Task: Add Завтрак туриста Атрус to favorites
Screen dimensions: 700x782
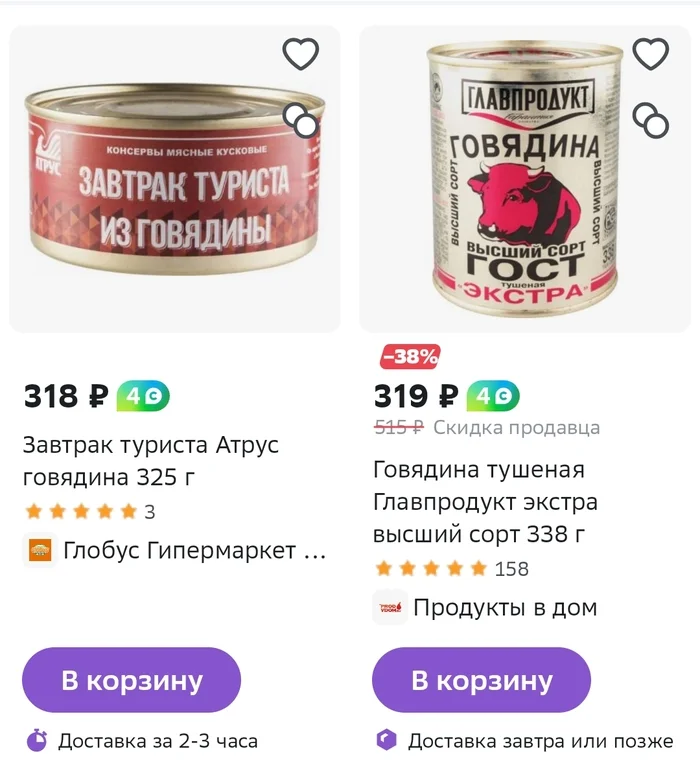Action: pos(300,53)
